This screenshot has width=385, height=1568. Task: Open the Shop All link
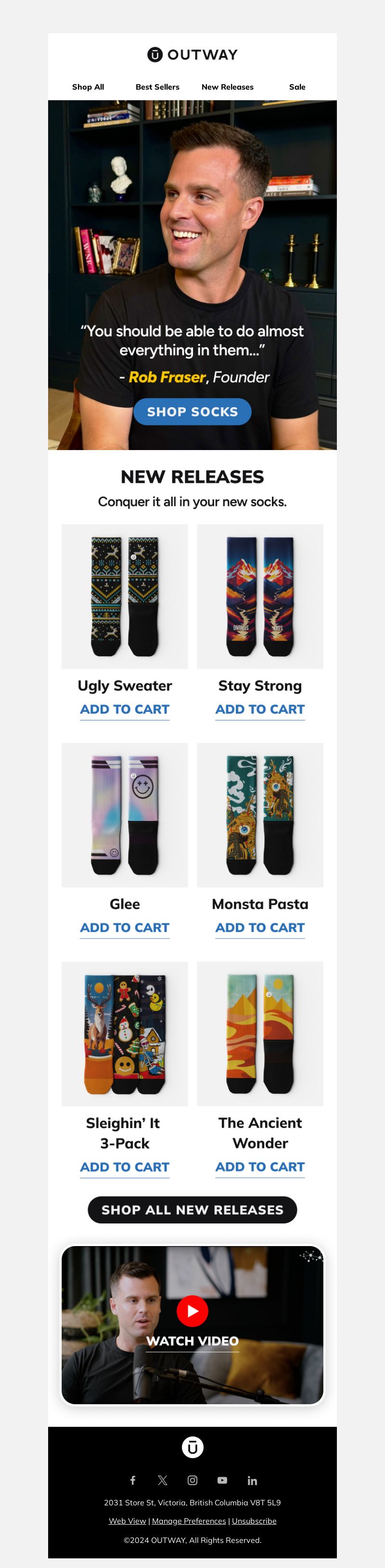click(88, 87)
